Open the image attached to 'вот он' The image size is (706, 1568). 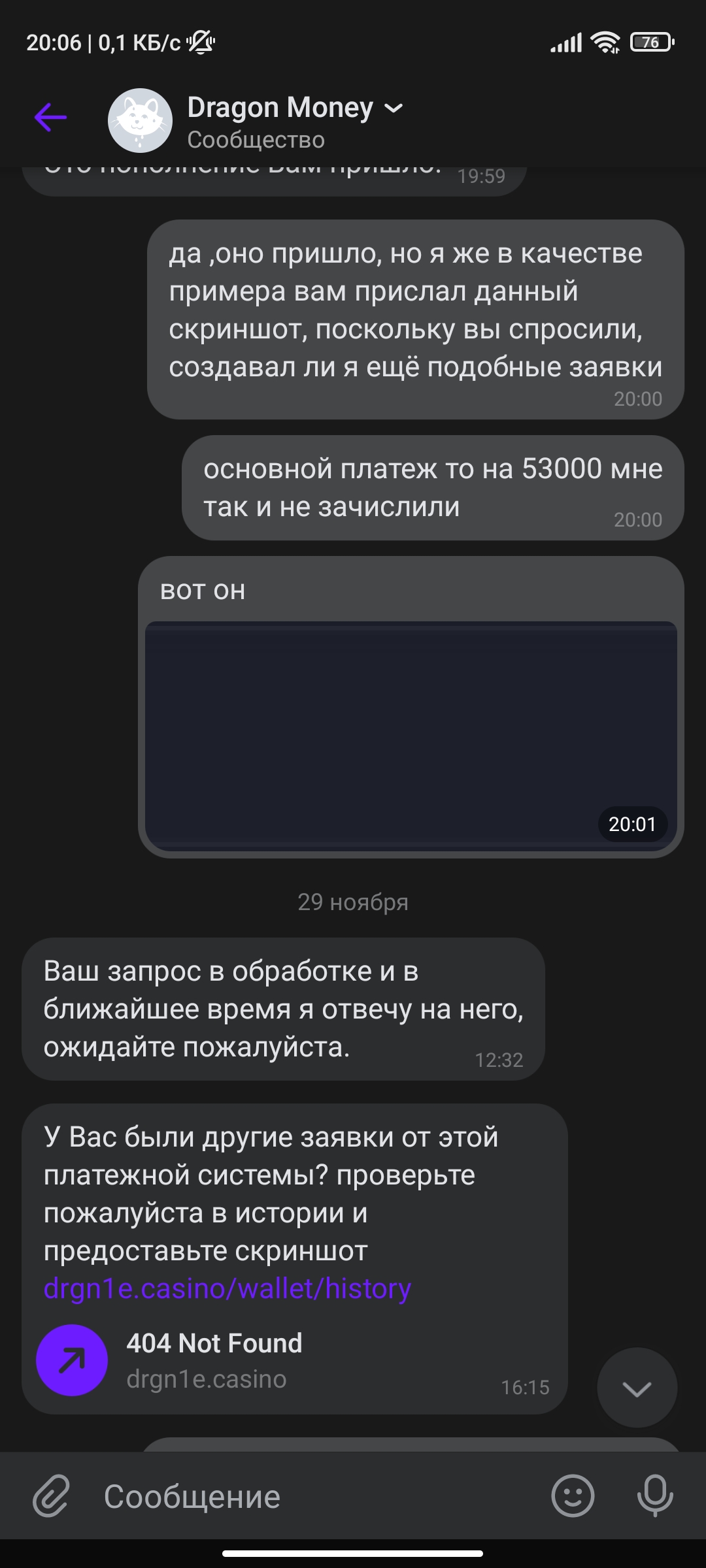411,736
